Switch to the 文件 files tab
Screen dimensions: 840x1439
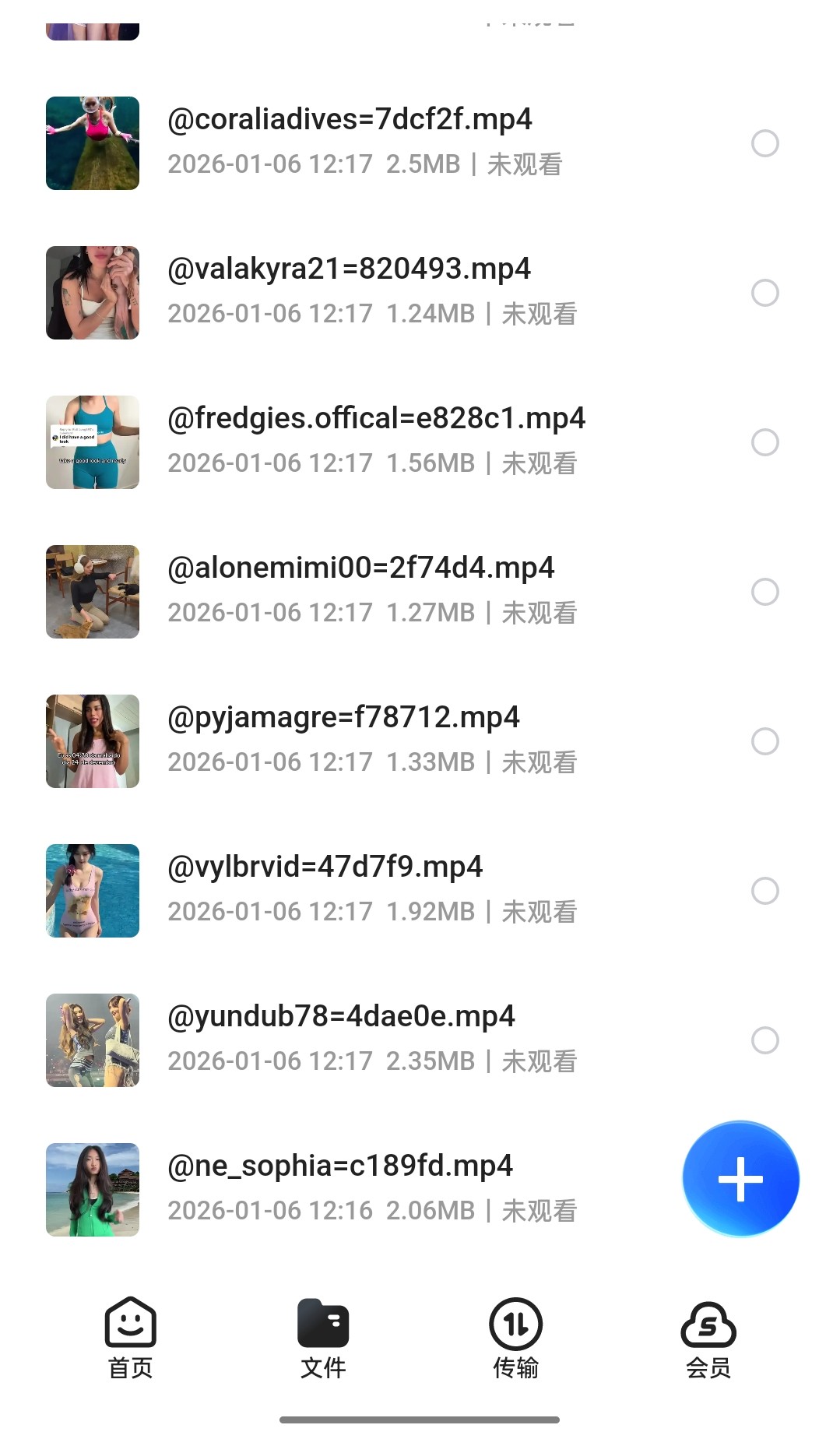coord(323,1337)
